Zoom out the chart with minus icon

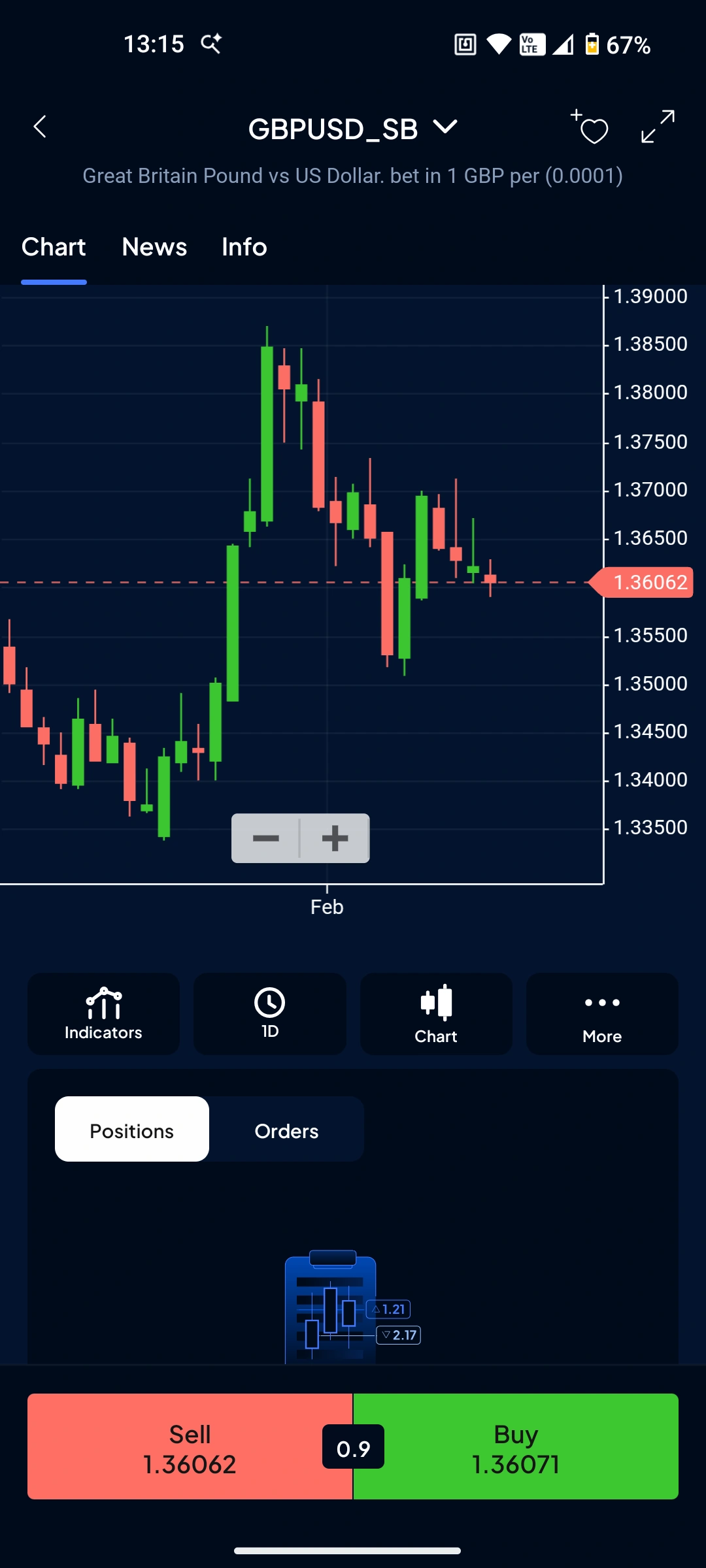coord(267,838)
